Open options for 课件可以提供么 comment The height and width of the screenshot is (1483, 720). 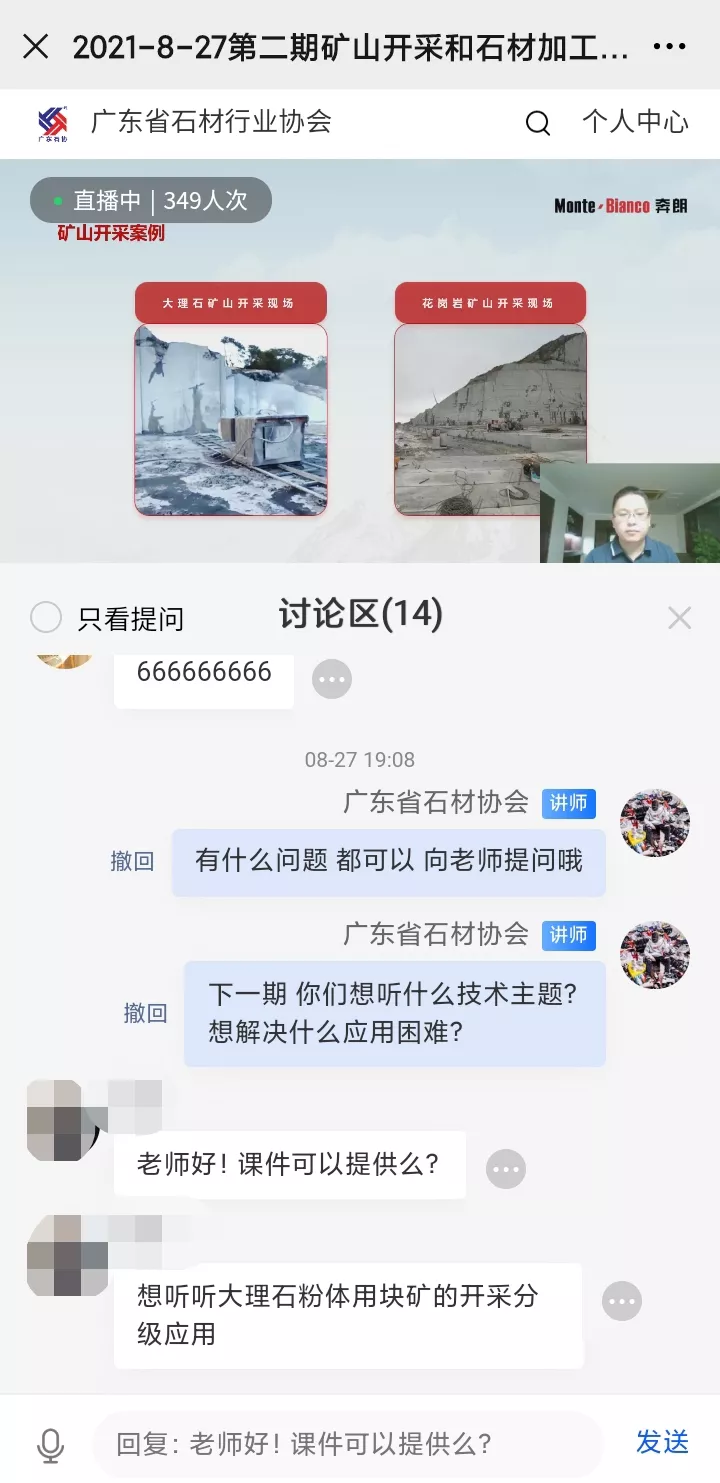click(506, 1168)
